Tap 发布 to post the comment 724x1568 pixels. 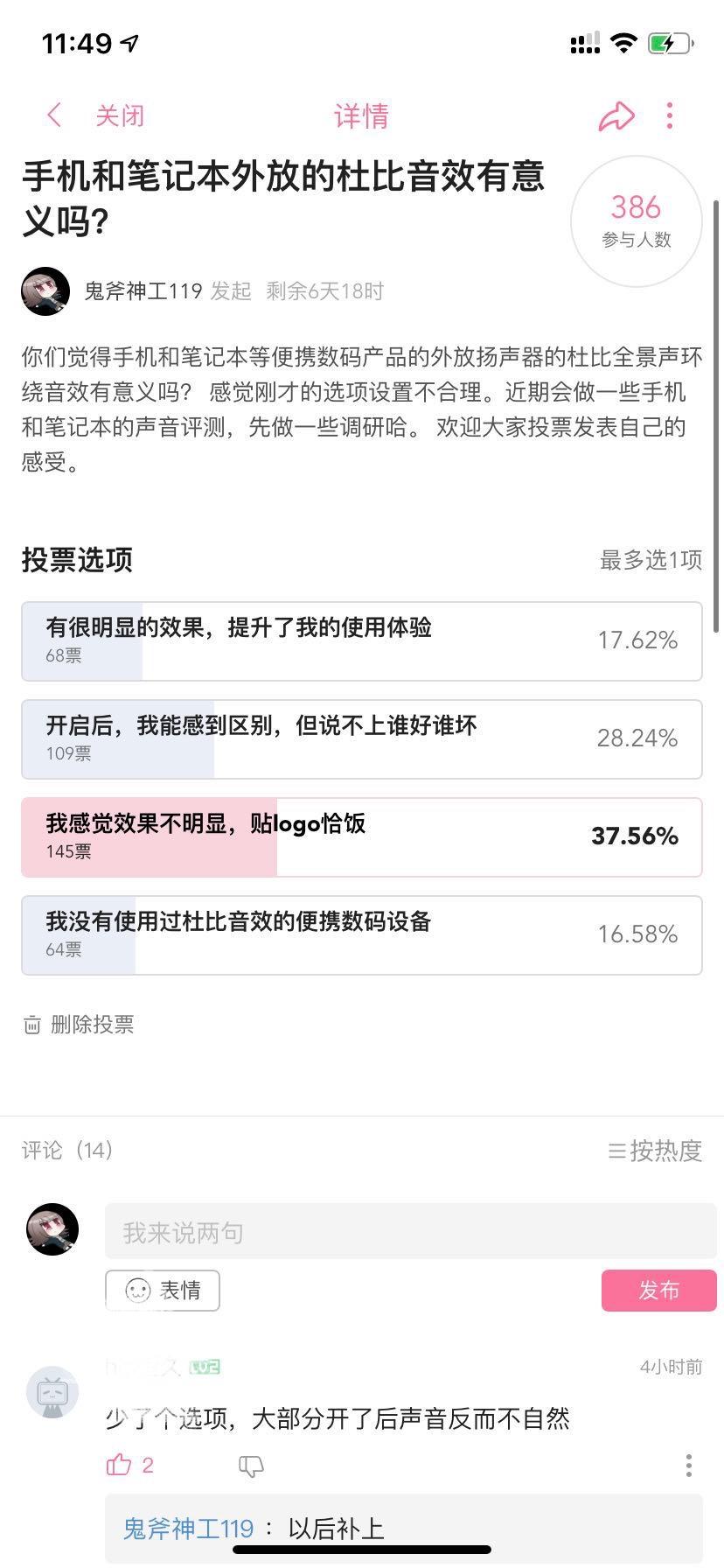point(659,1291)
